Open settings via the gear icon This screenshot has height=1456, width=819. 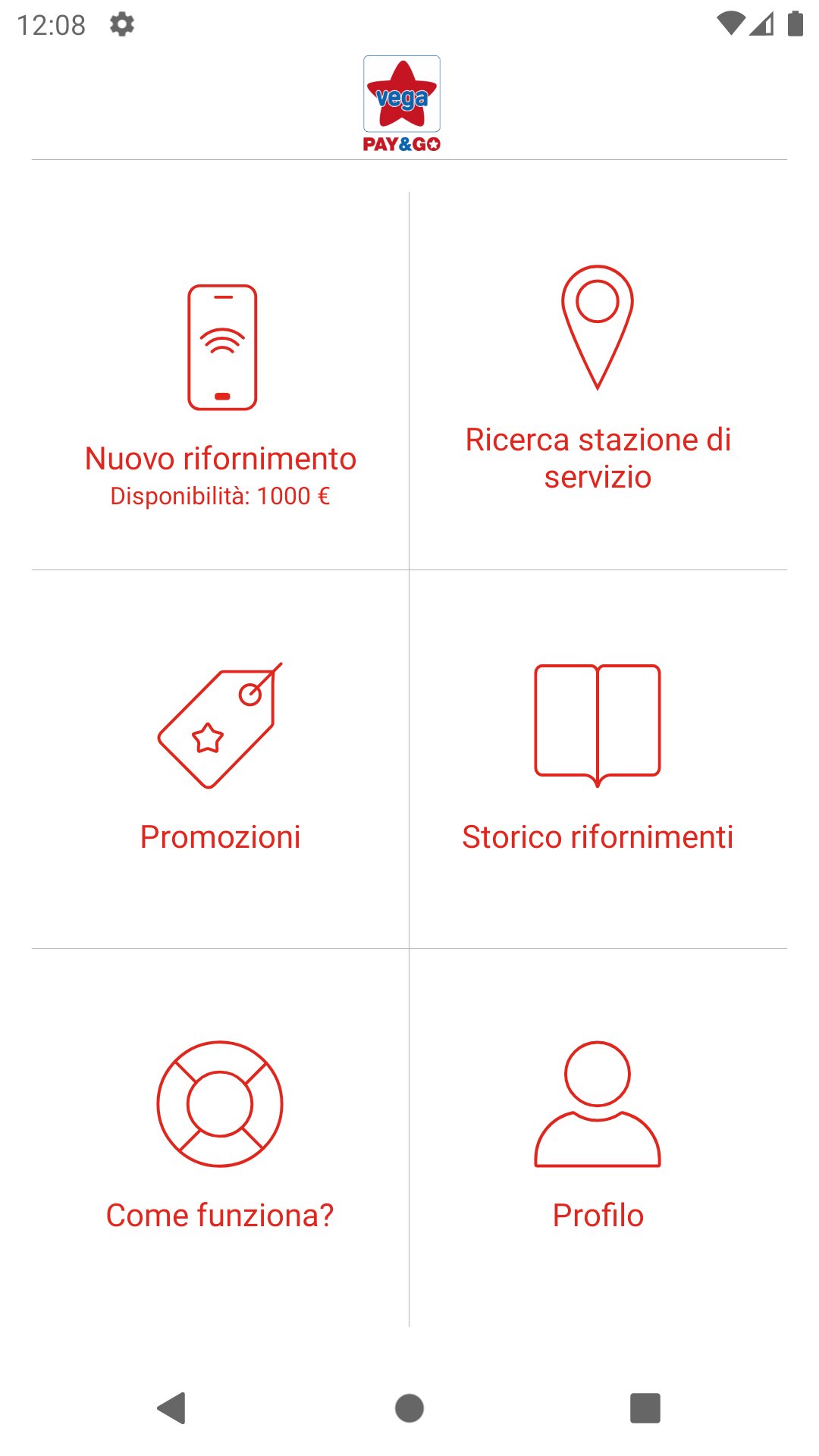pyautogui.click(x=121, y=24)
